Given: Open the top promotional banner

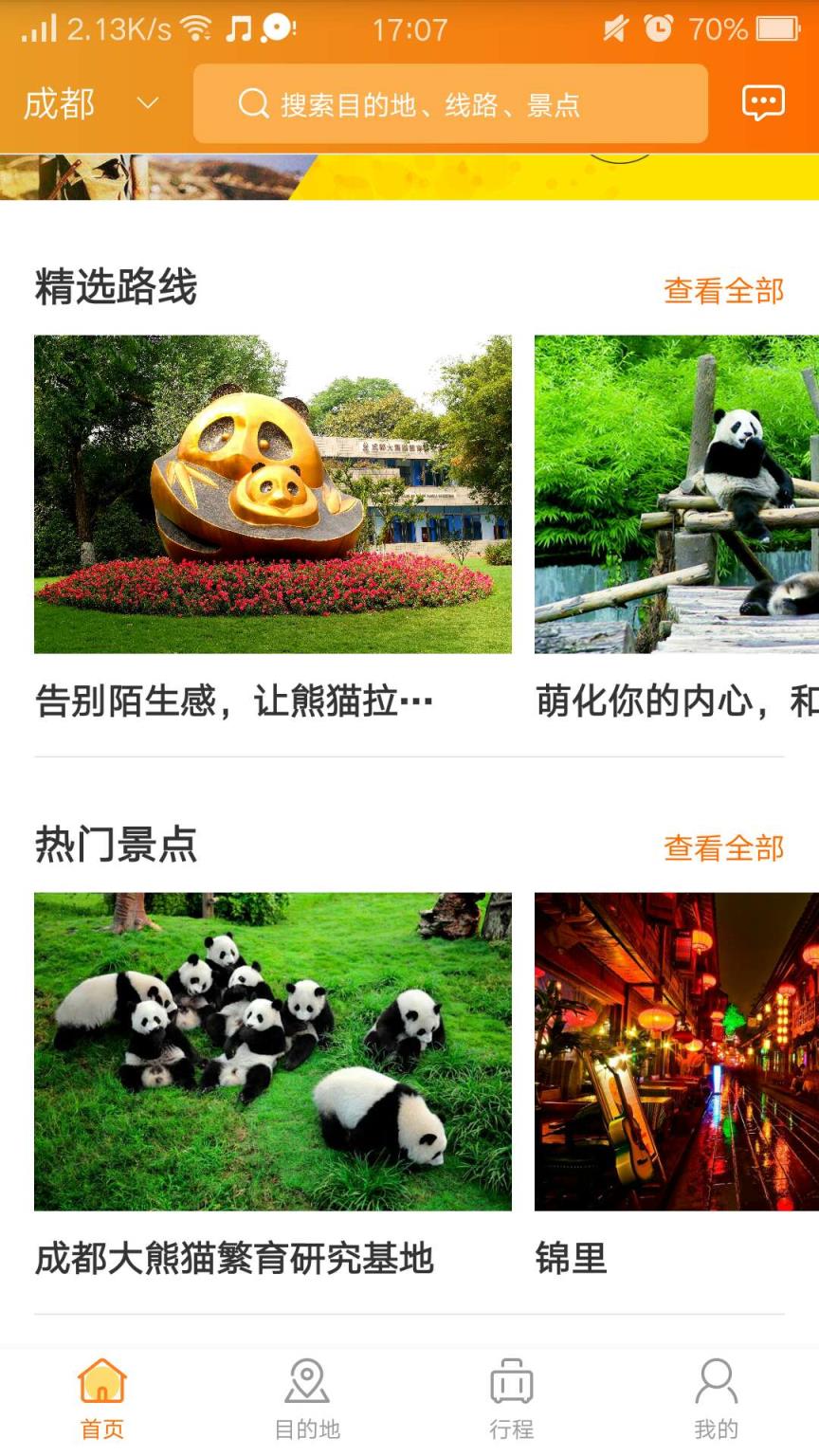Looking at the screenshot, I should (409, 177).
